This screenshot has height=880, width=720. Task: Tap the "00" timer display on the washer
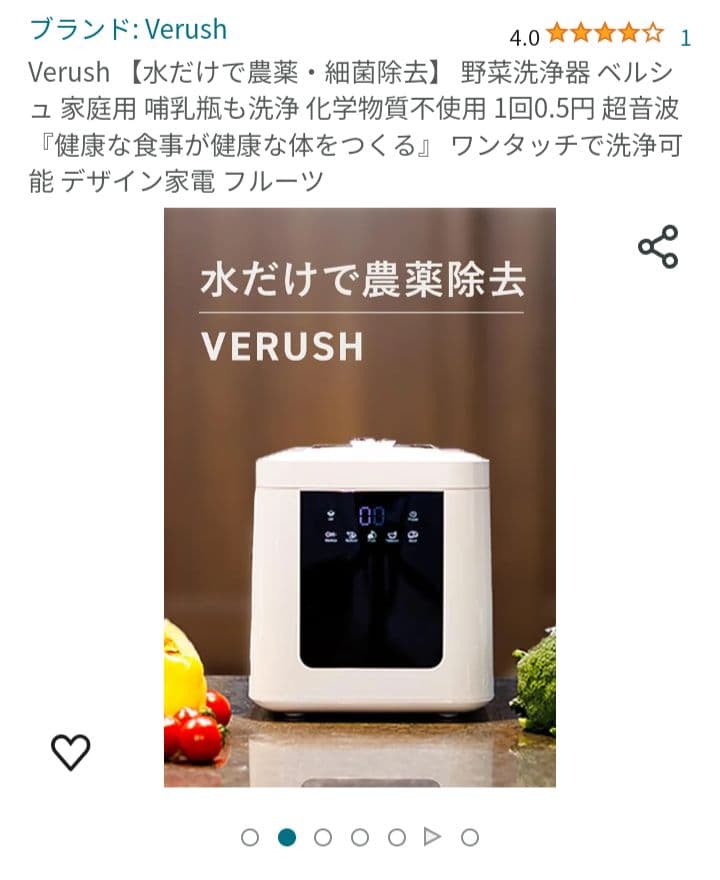[372, 514]
